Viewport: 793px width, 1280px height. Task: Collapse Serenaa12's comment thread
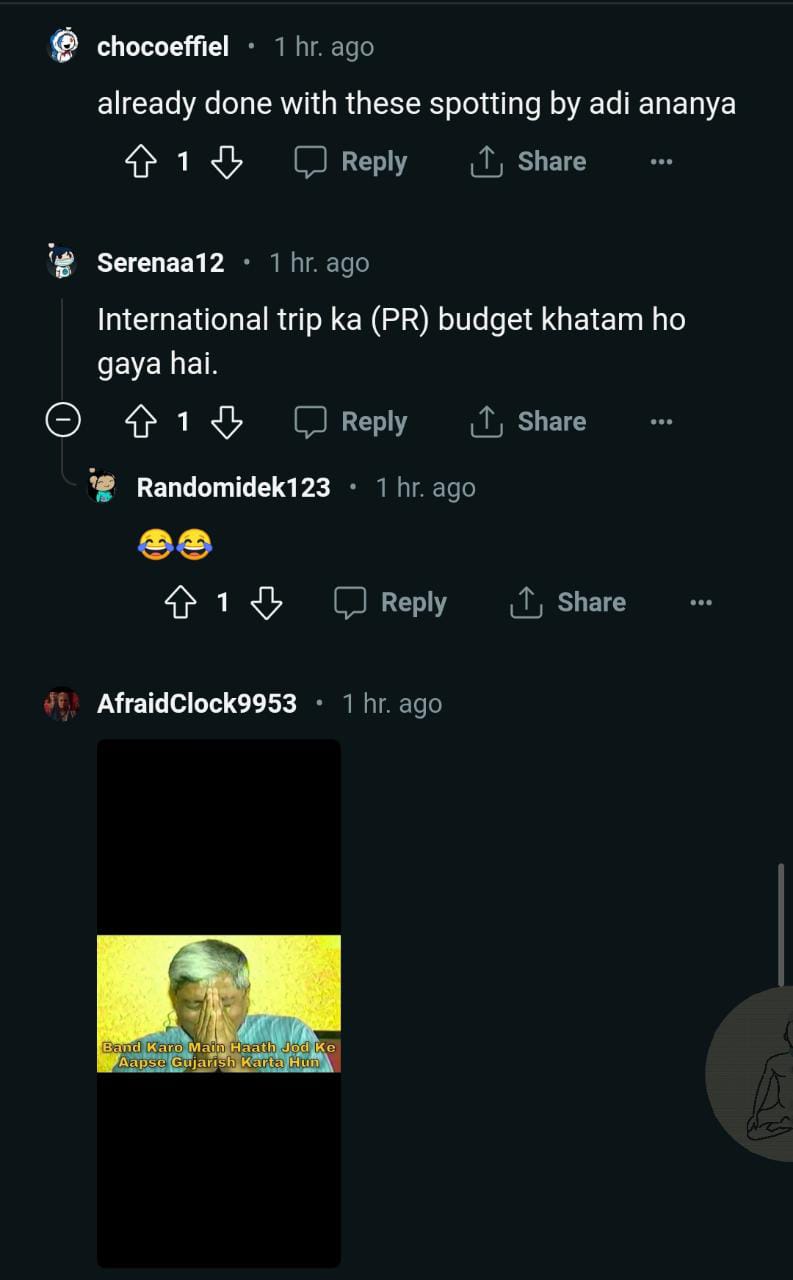pos(63,422)
